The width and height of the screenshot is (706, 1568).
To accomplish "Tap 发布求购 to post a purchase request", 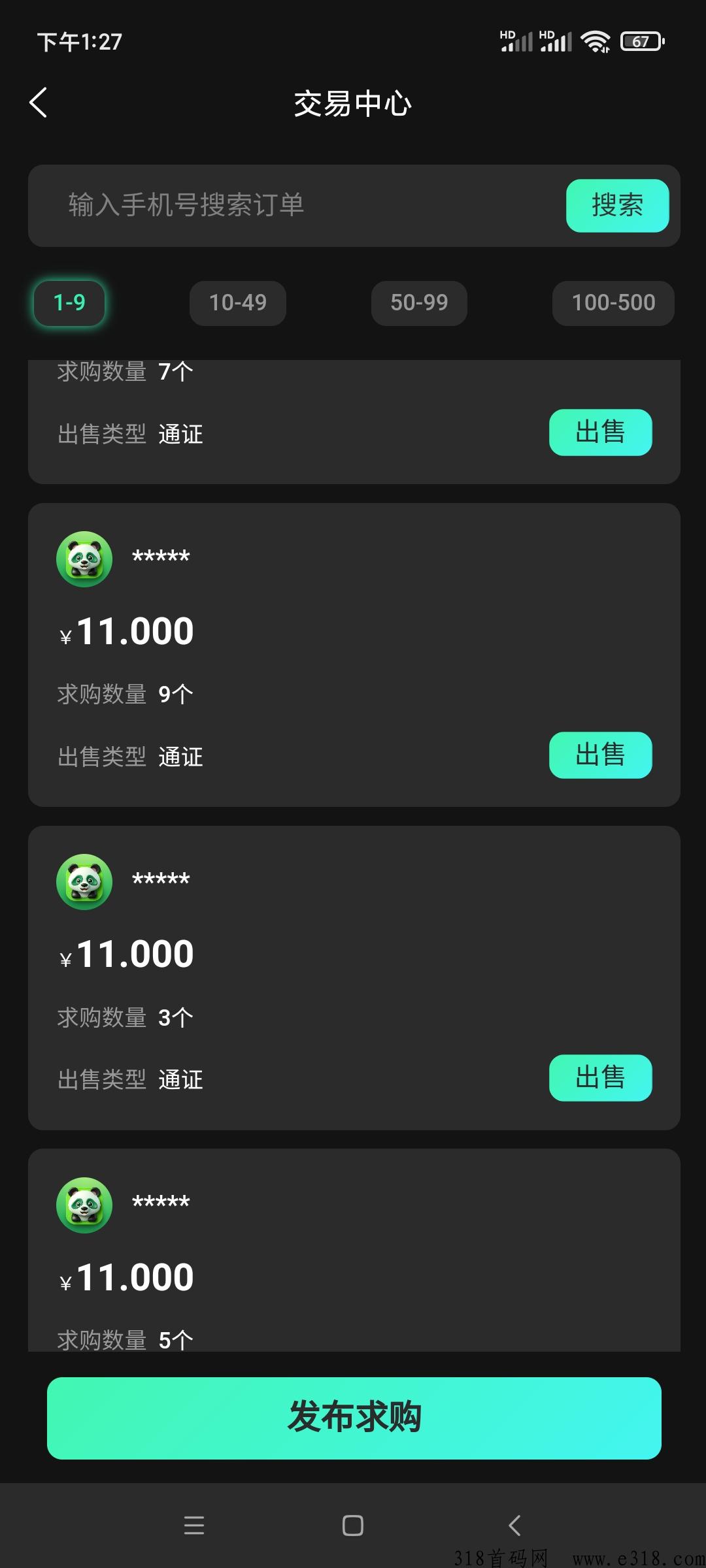I will click(354, 1418).
